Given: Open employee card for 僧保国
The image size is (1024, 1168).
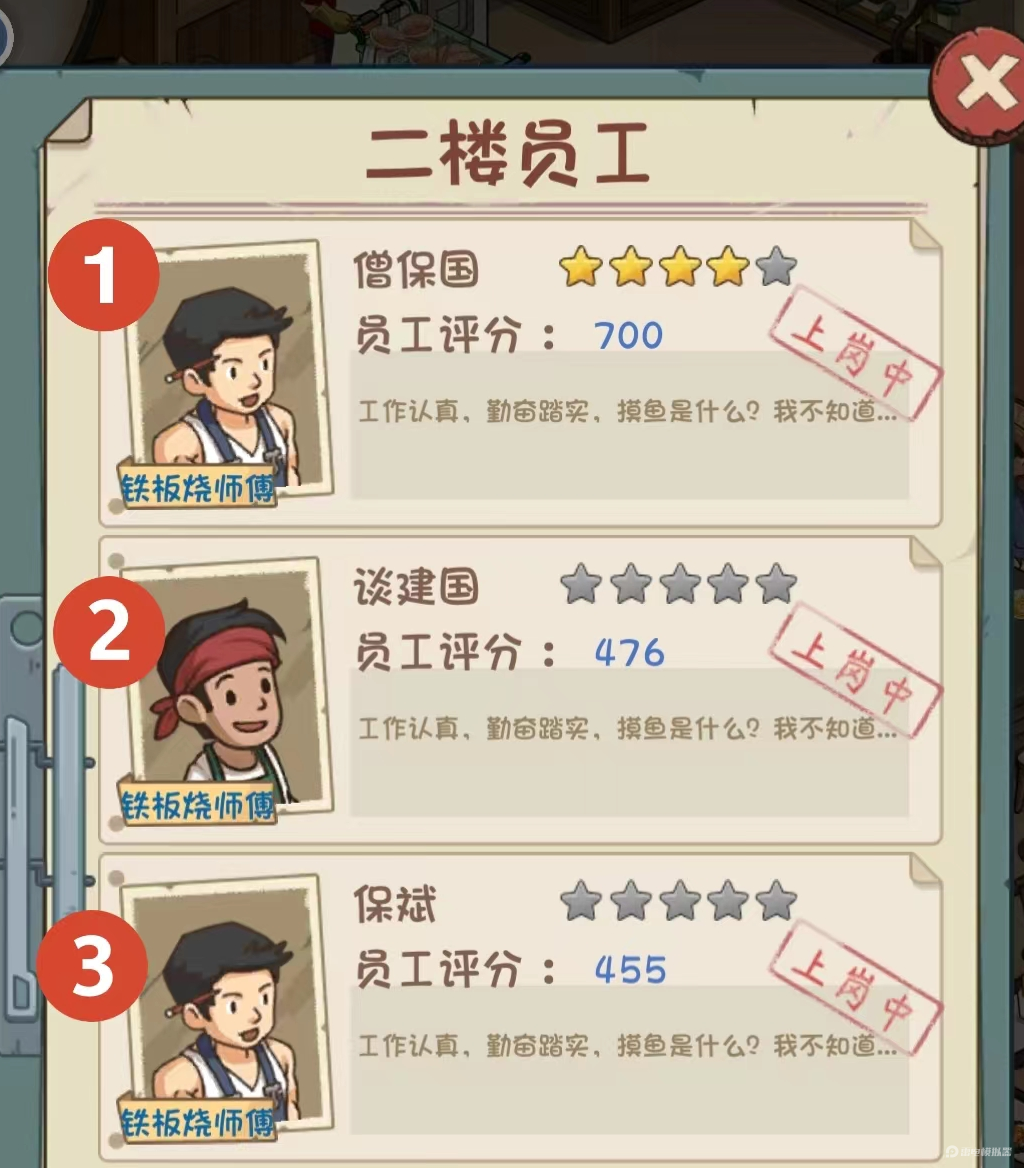Looking at the screenshot, I should pyautogui.click(x=520, y=373).
